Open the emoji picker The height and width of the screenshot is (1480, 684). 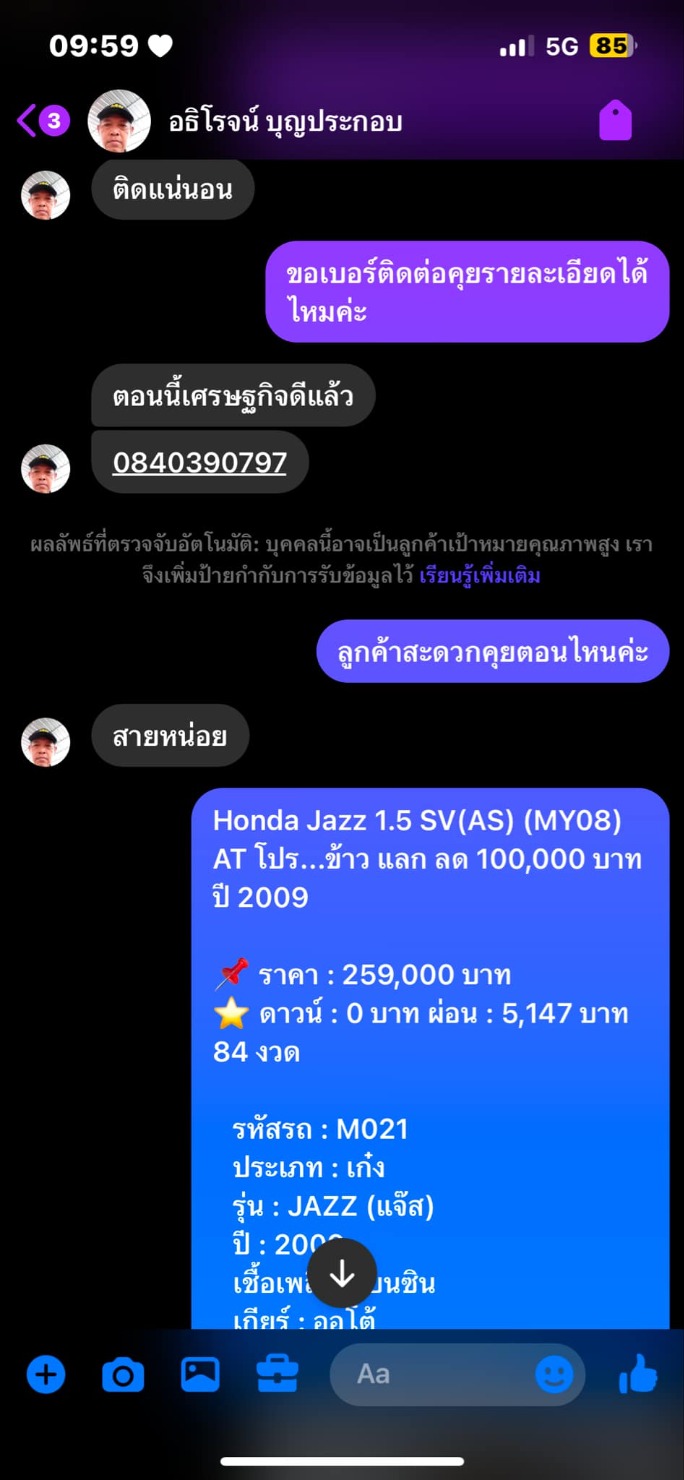pyautogui.click(x=553, y=1374)
